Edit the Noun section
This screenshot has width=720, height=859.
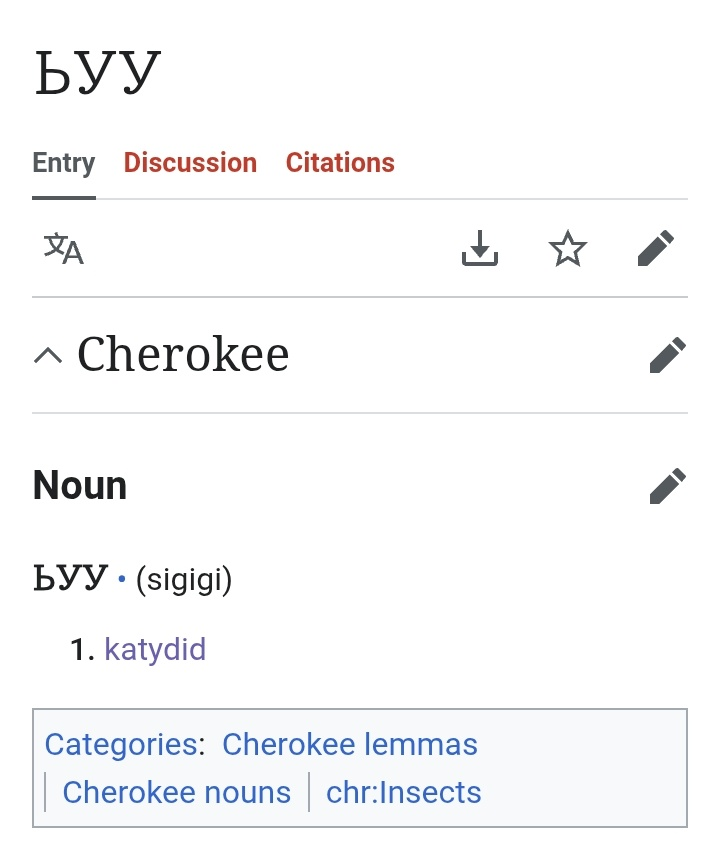[x=667, y=486]
